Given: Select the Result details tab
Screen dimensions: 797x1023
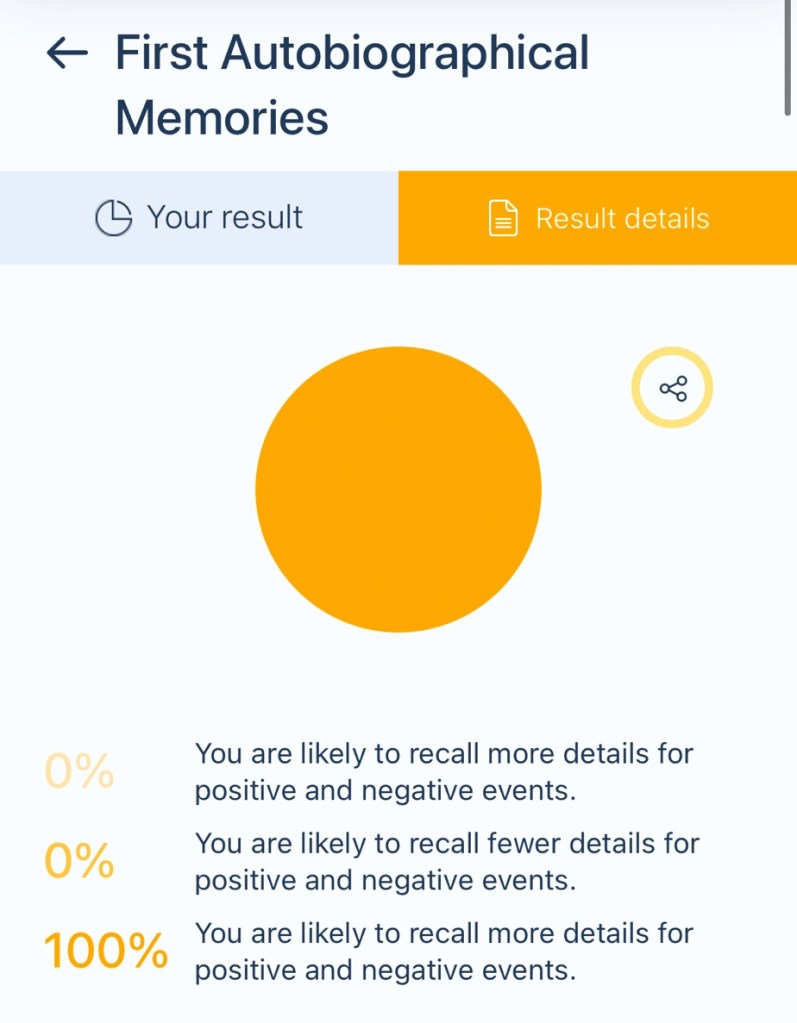Looking at the screenshot, I should [598, 218].
